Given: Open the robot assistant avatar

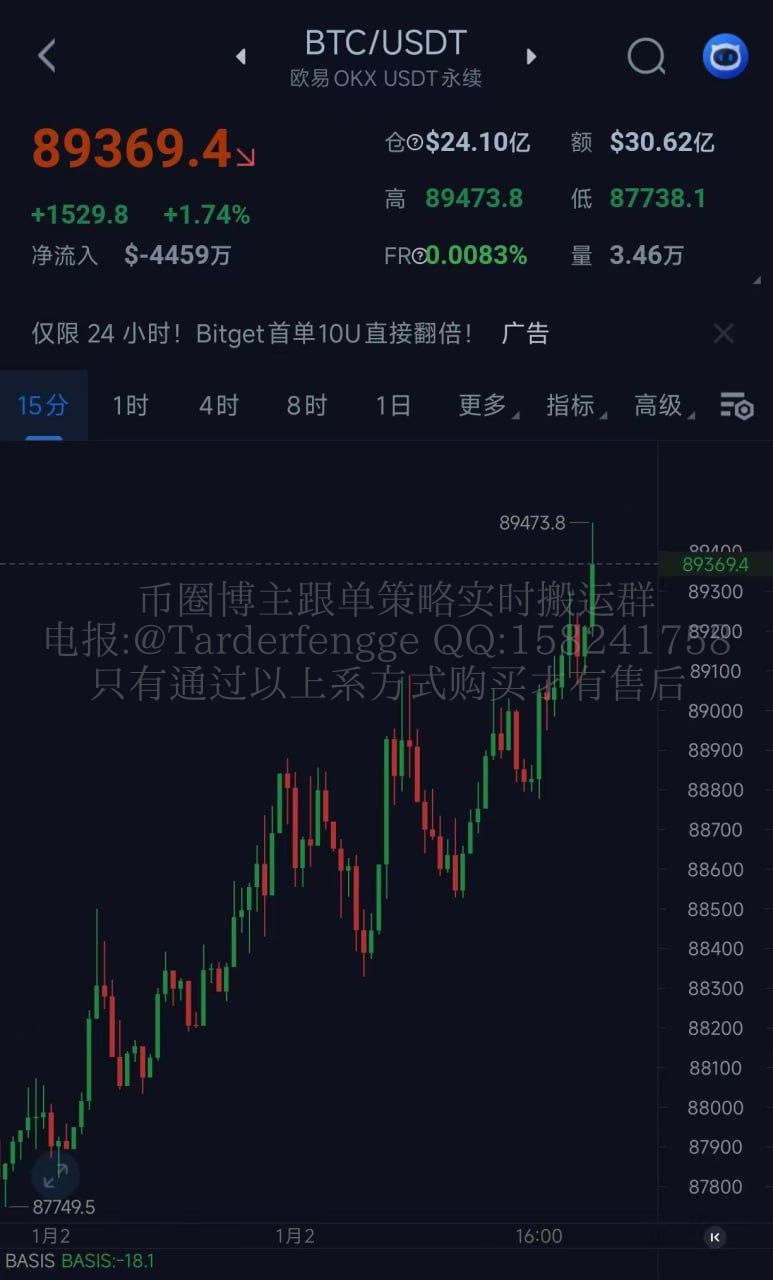Looking at the screenshot, I should click(x=725, y=57).
